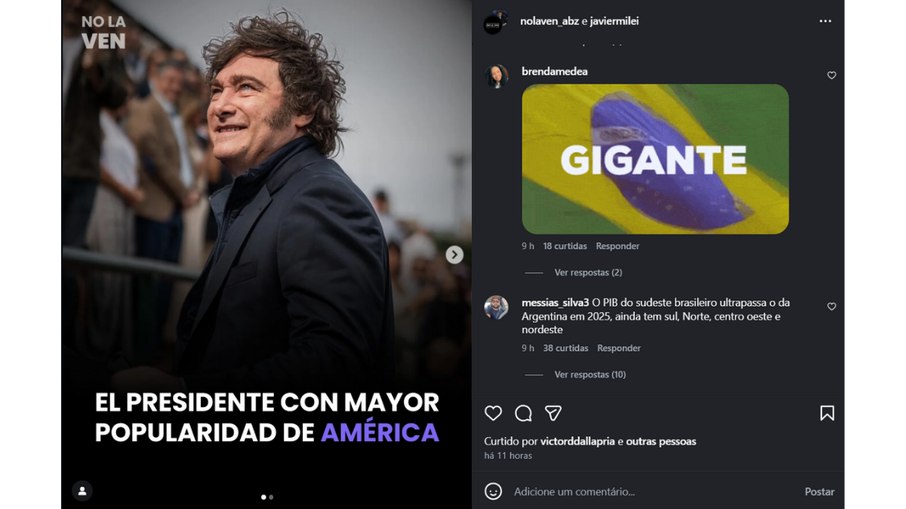
Task: Open brendamedea's profile
Action: point(555,71)
